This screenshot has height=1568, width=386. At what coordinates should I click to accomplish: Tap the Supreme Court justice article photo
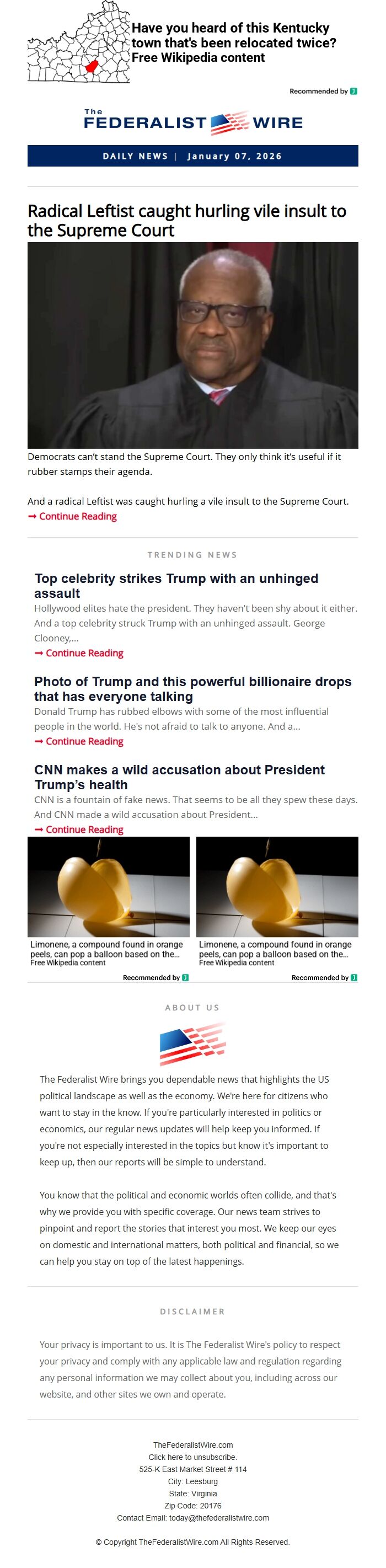click(x=192, y=345)
